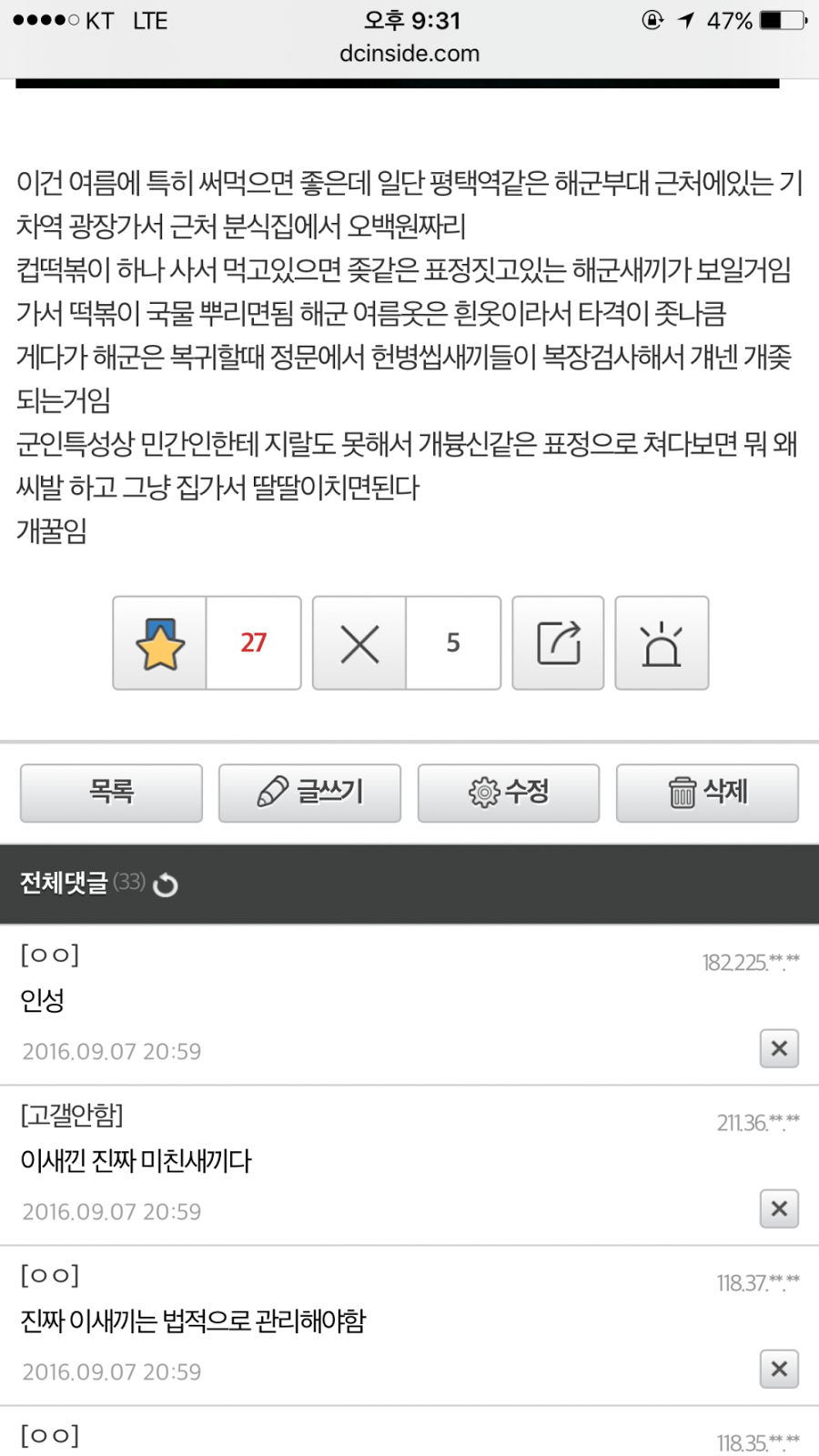Delete the comment '진짜 이새끼는 법적으로 관리해야함'
819x1456 pixels.
pos(779,1369)
